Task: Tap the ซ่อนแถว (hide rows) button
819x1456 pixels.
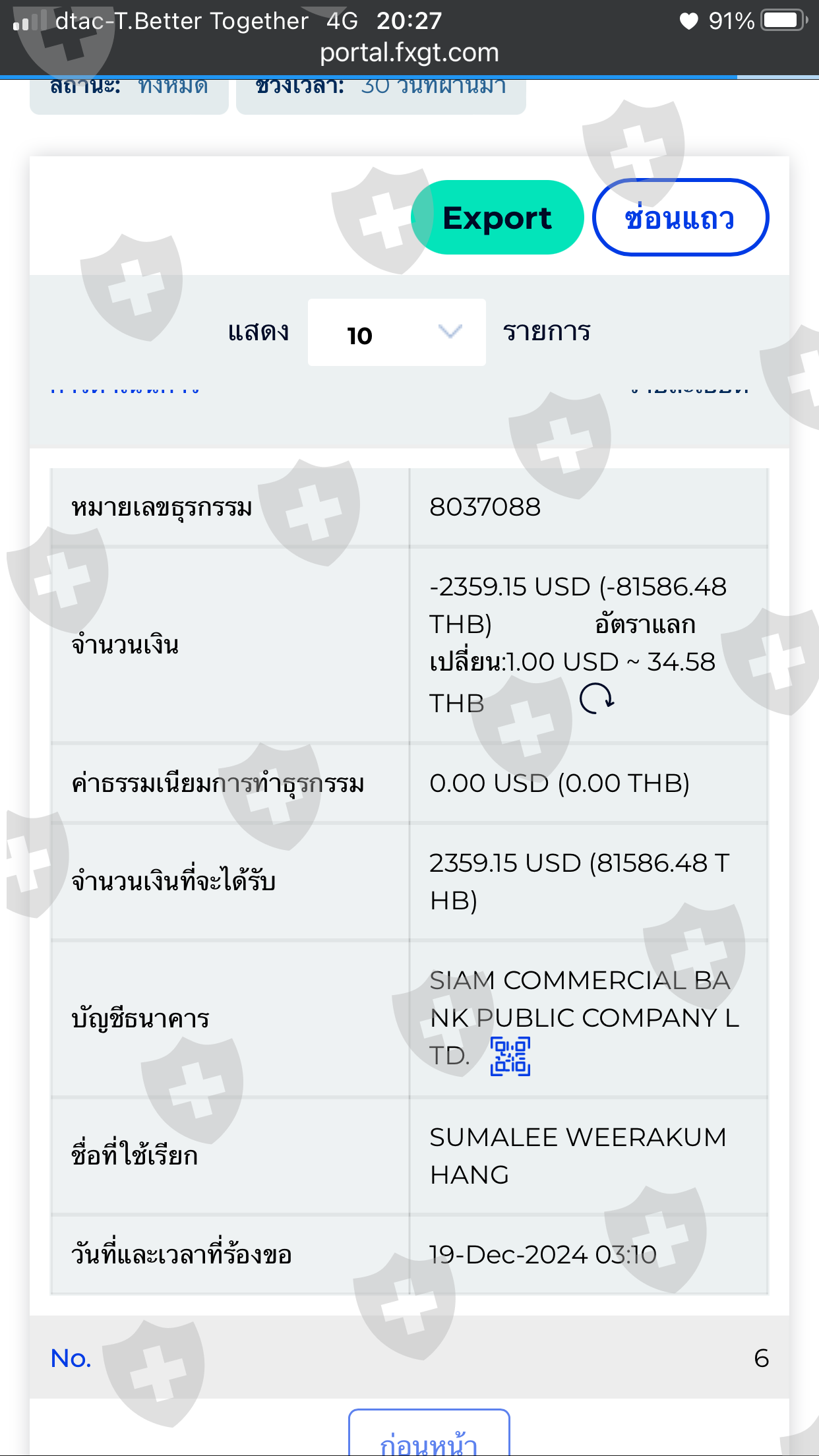Action: [x=680, y=217]
